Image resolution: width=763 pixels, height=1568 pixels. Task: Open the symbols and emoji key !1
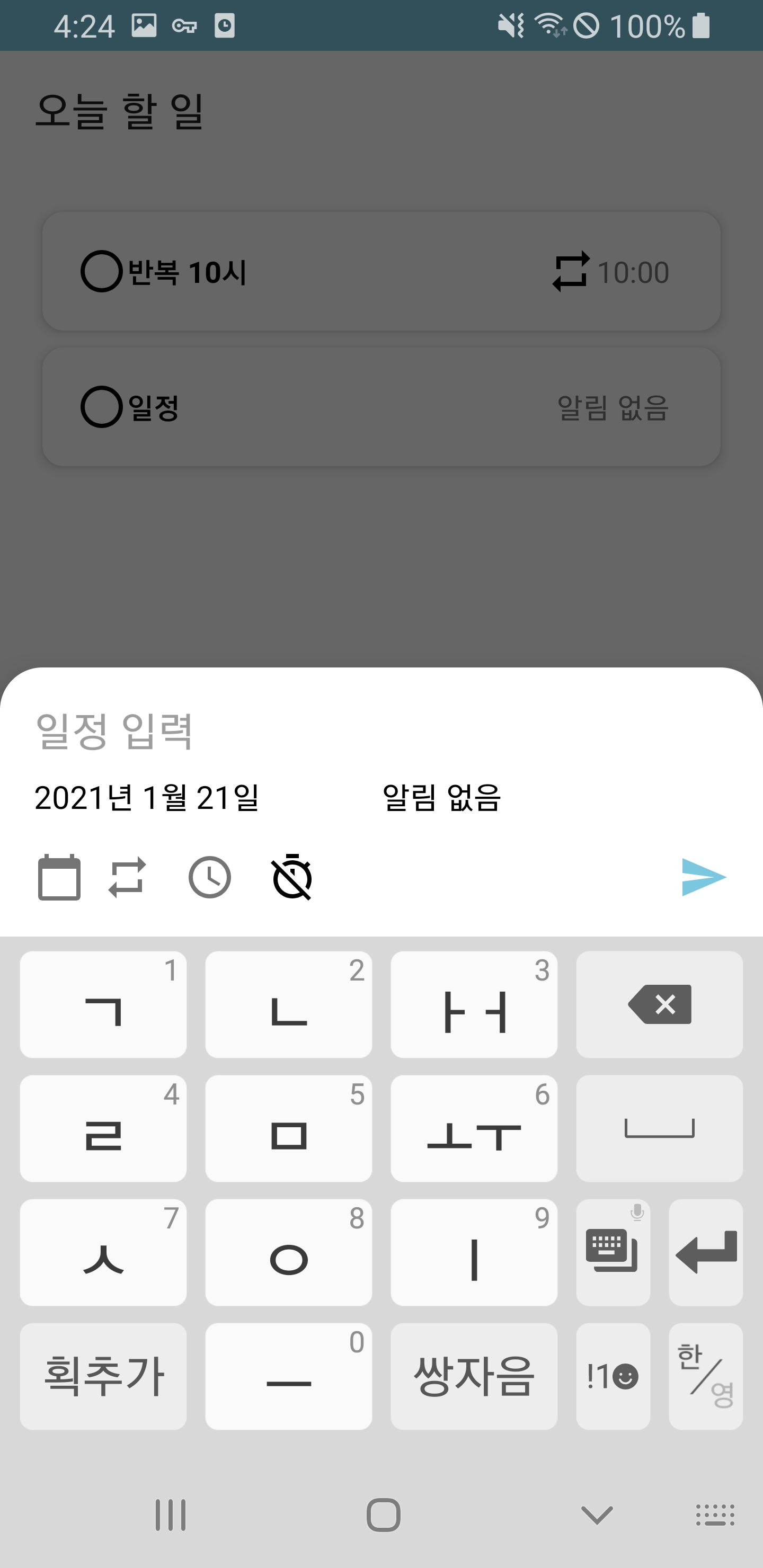coord(613,1376)
